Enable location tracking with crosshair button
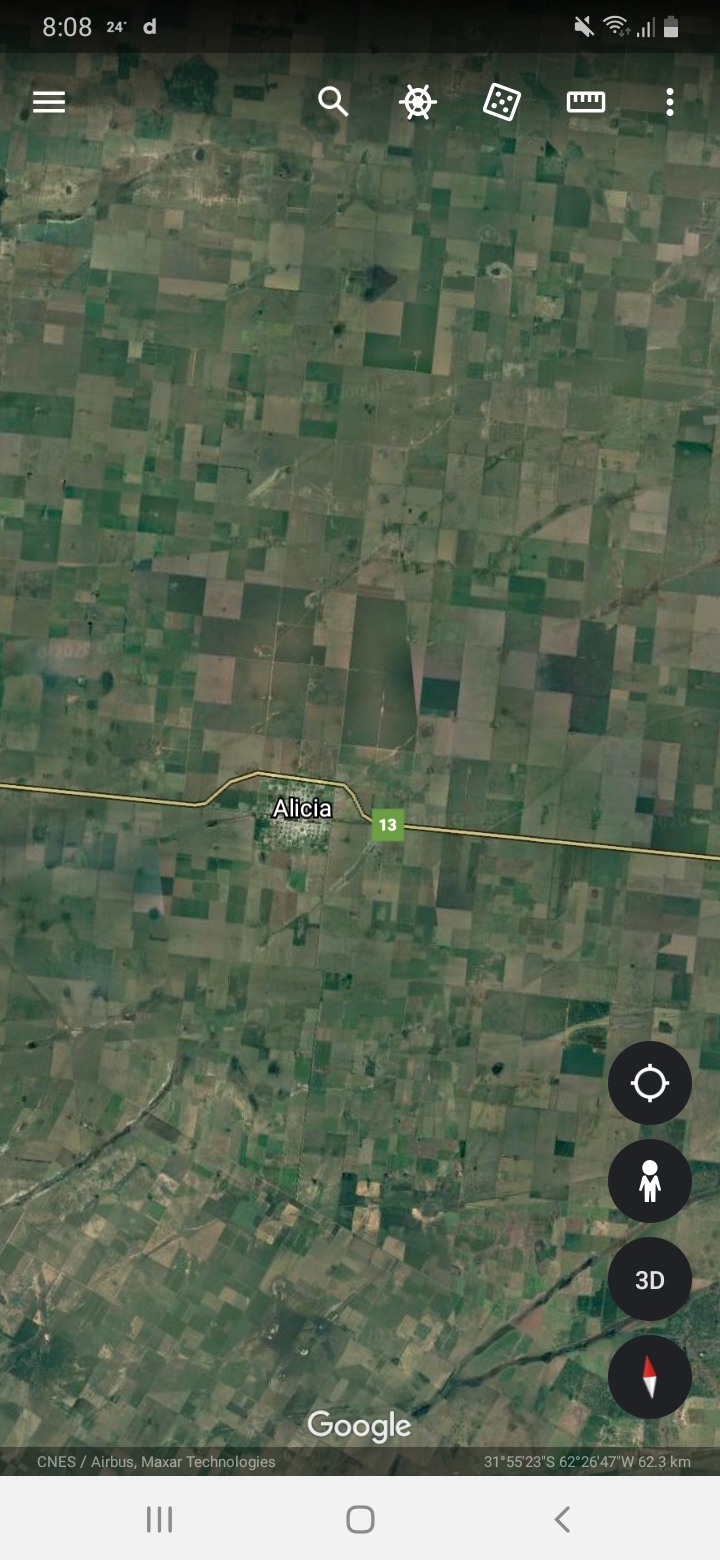This screenshot has width=720, height=1560. click(649, 1083)
